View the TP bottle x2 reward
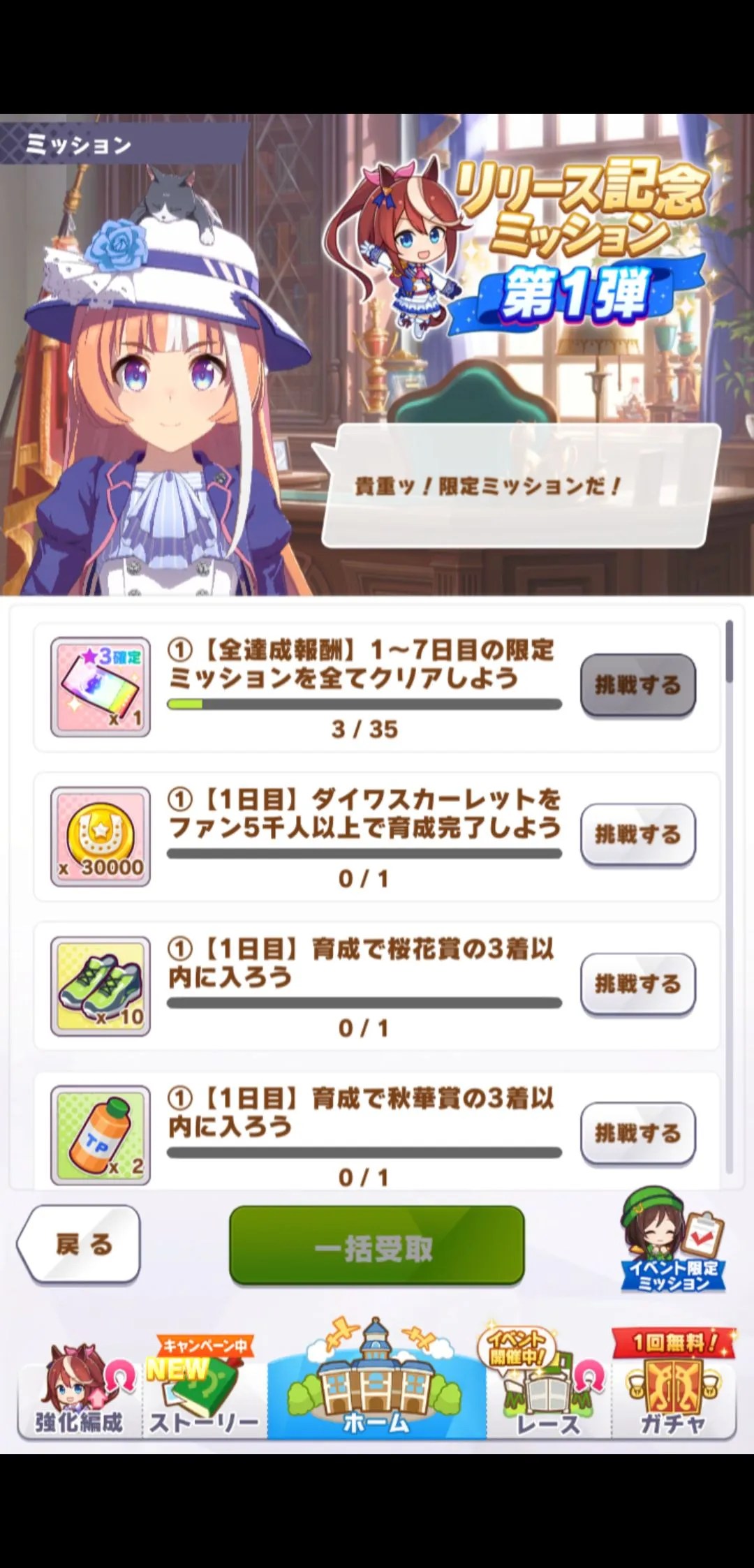The image size is (754, 1568). [101, 1135]
